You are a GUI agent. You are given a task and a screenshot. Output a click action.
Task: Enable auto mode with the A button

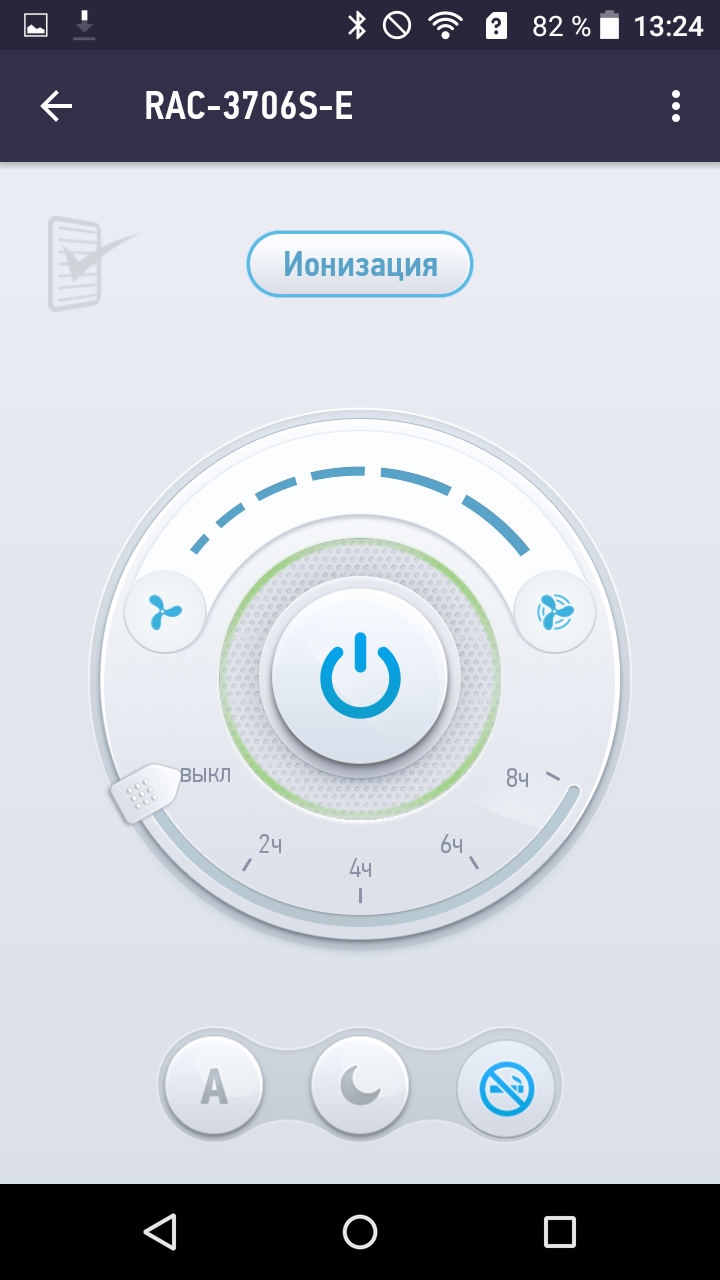click(x=214, y=1086)
